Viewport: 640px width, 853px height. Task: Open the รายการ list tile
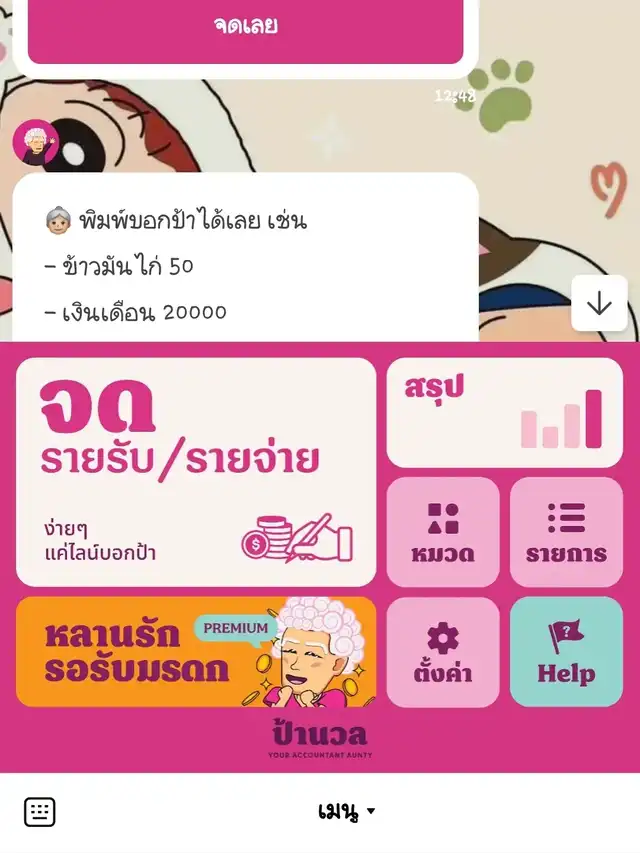coord(566,531)
